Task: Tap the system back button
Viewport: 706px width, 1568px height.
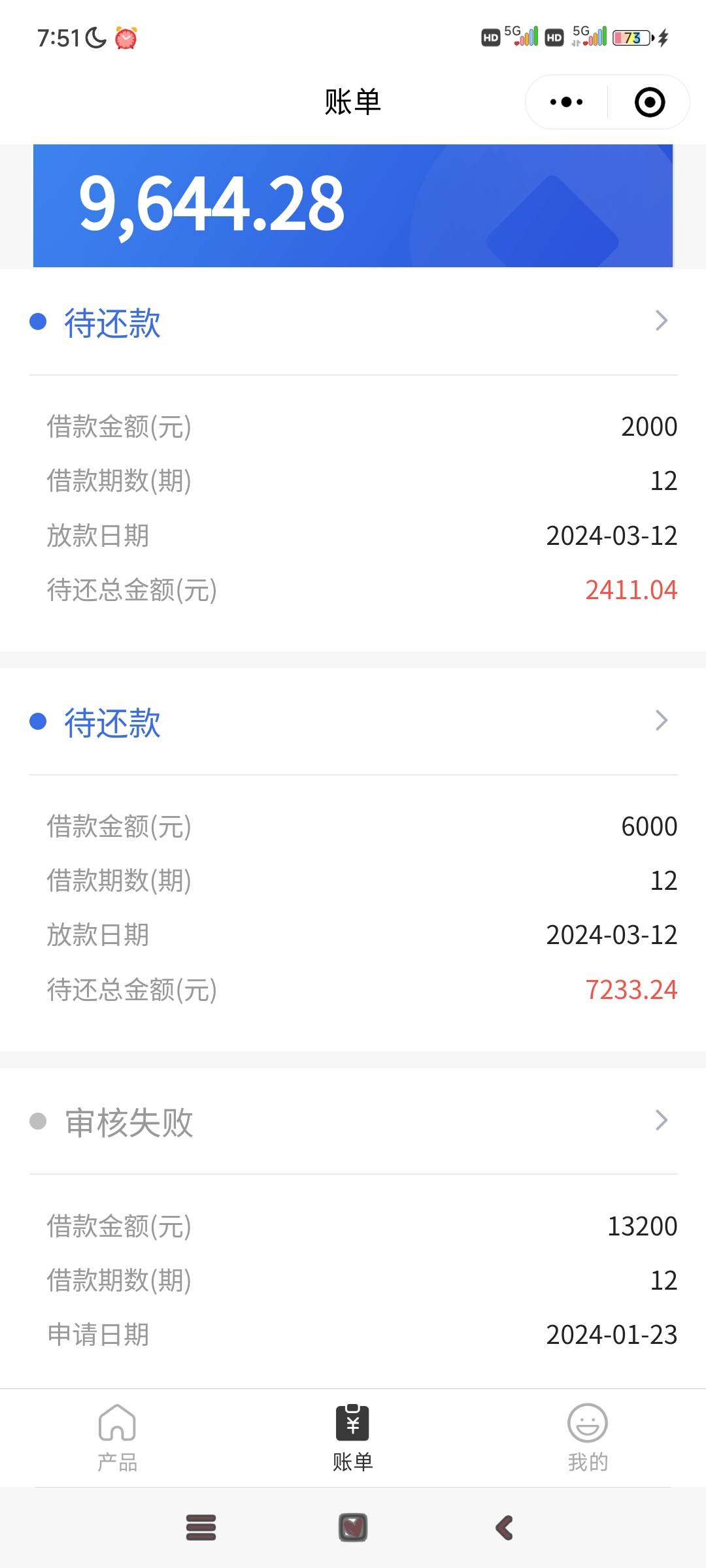Action: click(x=505, y=1527)
